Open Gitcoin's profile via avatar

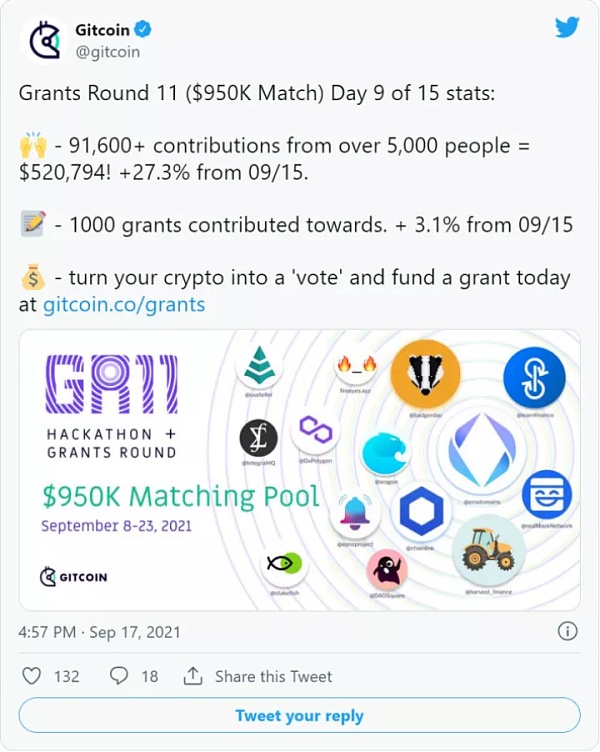click(x=43, y=40)
